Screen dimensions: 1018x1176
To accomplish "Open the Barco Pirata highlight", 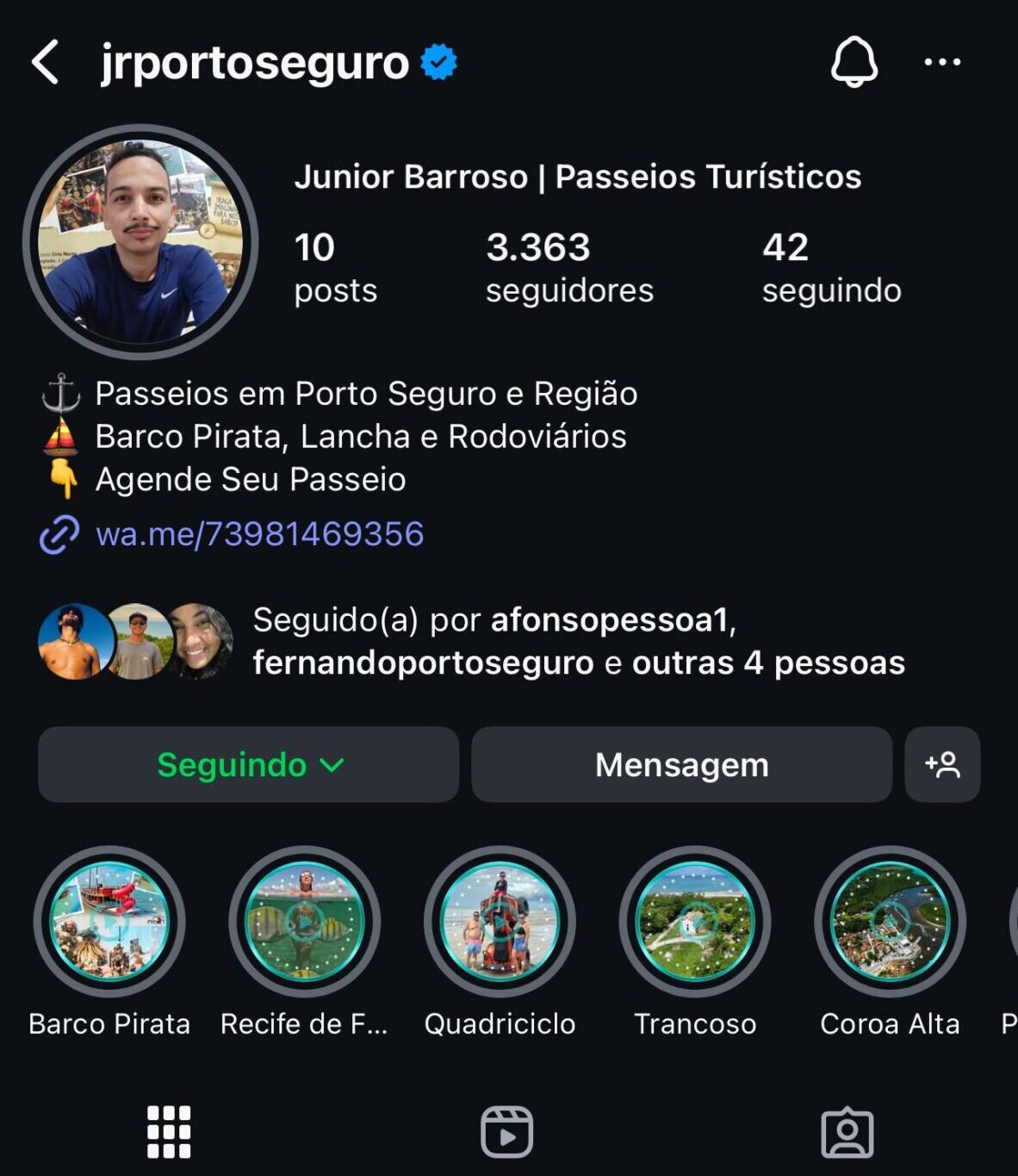I will click(x=109, y=922).
